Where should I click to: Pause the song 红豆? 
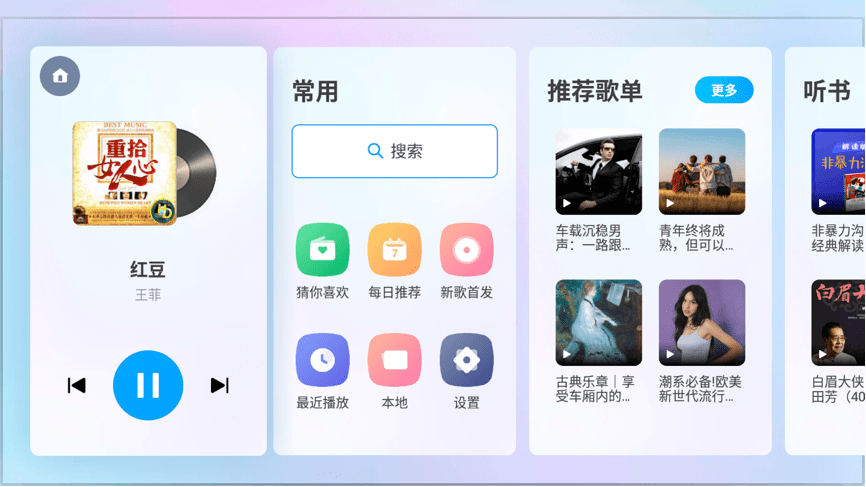click(x=148, y=385)
